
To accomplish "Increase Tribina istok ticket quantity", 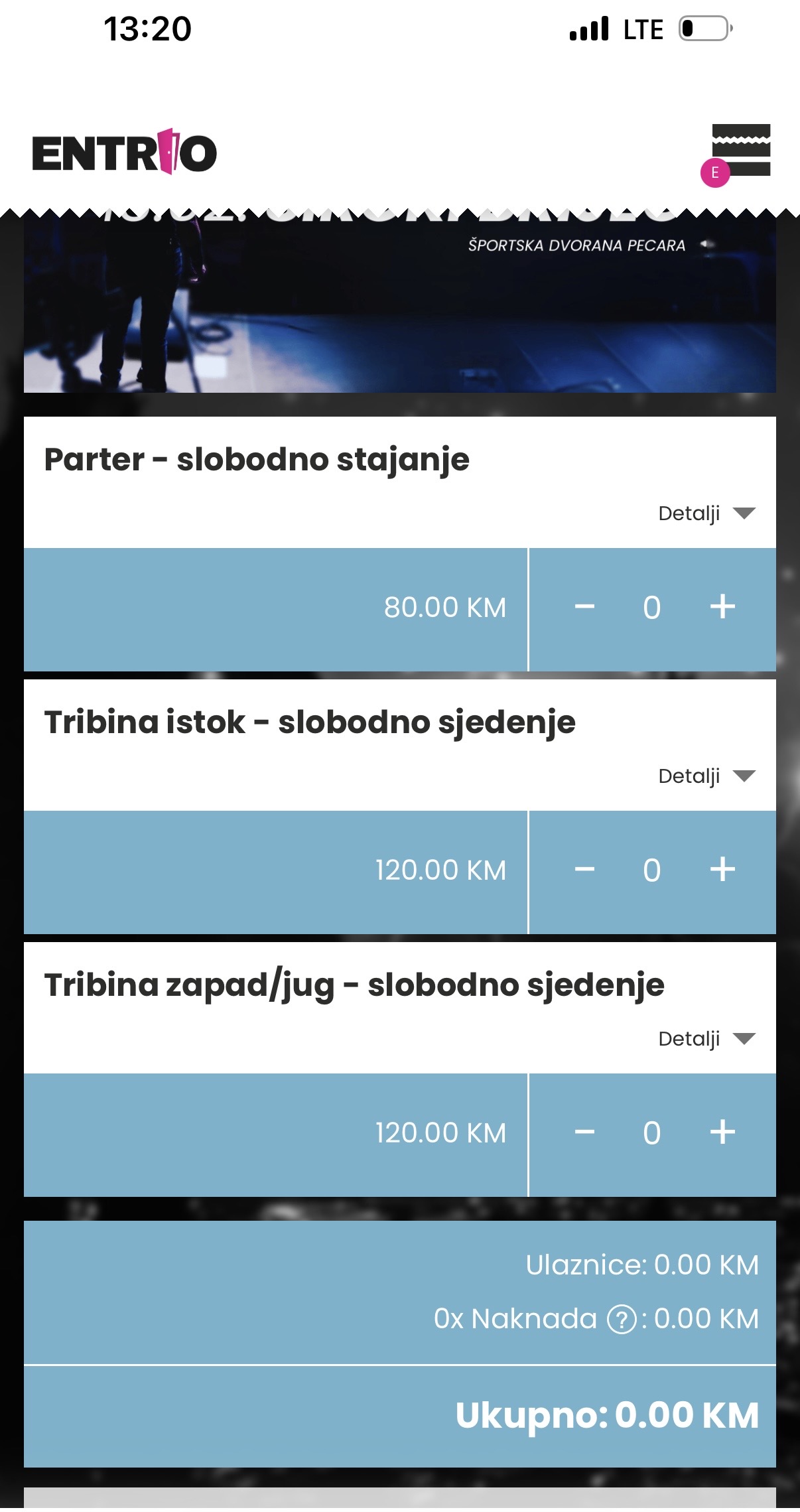I will point(722,870).
